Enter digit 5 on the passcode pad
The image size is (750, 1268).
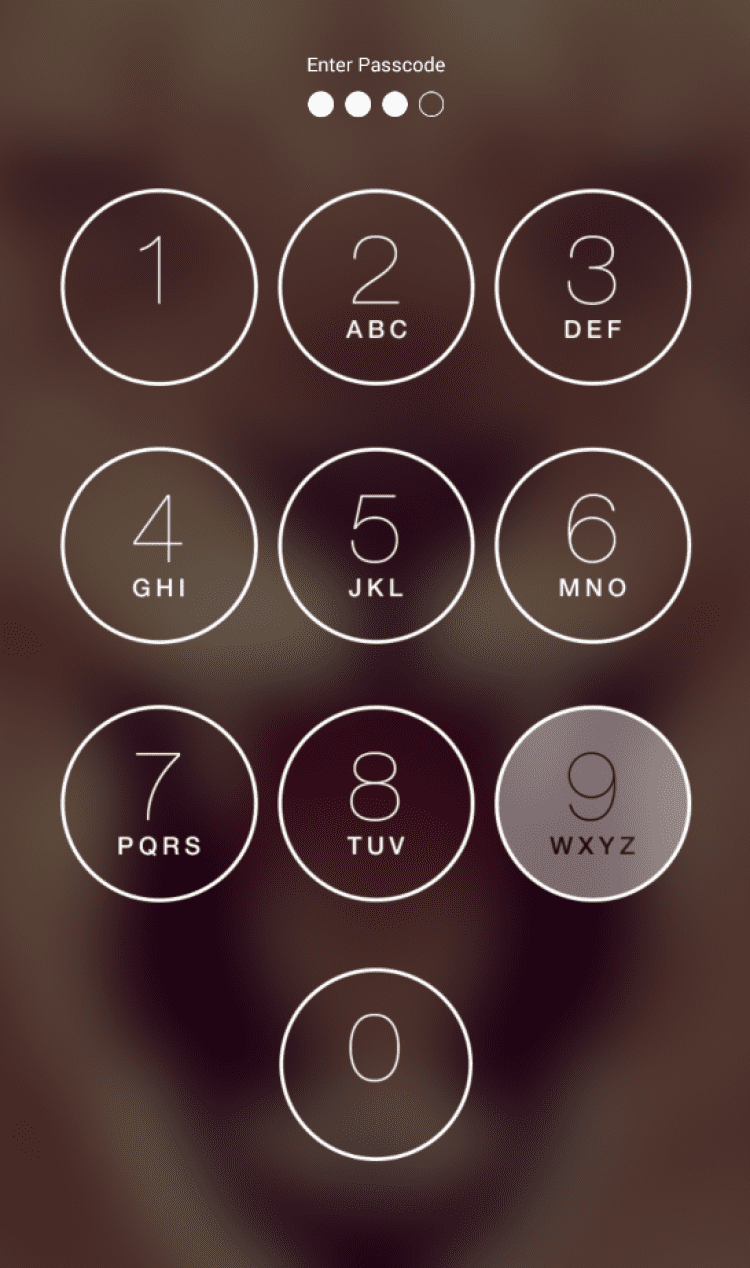click(x=376, y=545)
